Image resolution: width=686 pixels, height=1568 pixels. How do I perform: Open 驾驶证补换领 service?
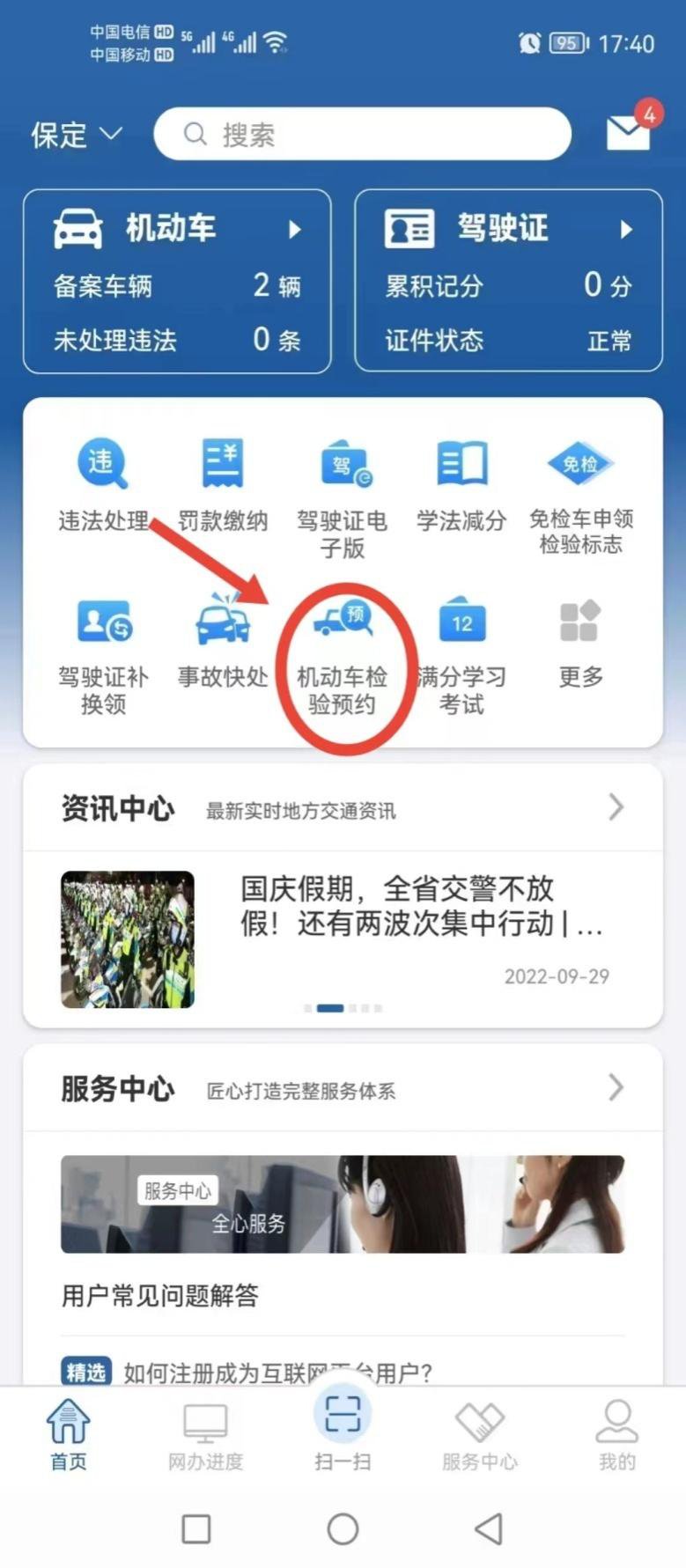(x=103, y=653)
